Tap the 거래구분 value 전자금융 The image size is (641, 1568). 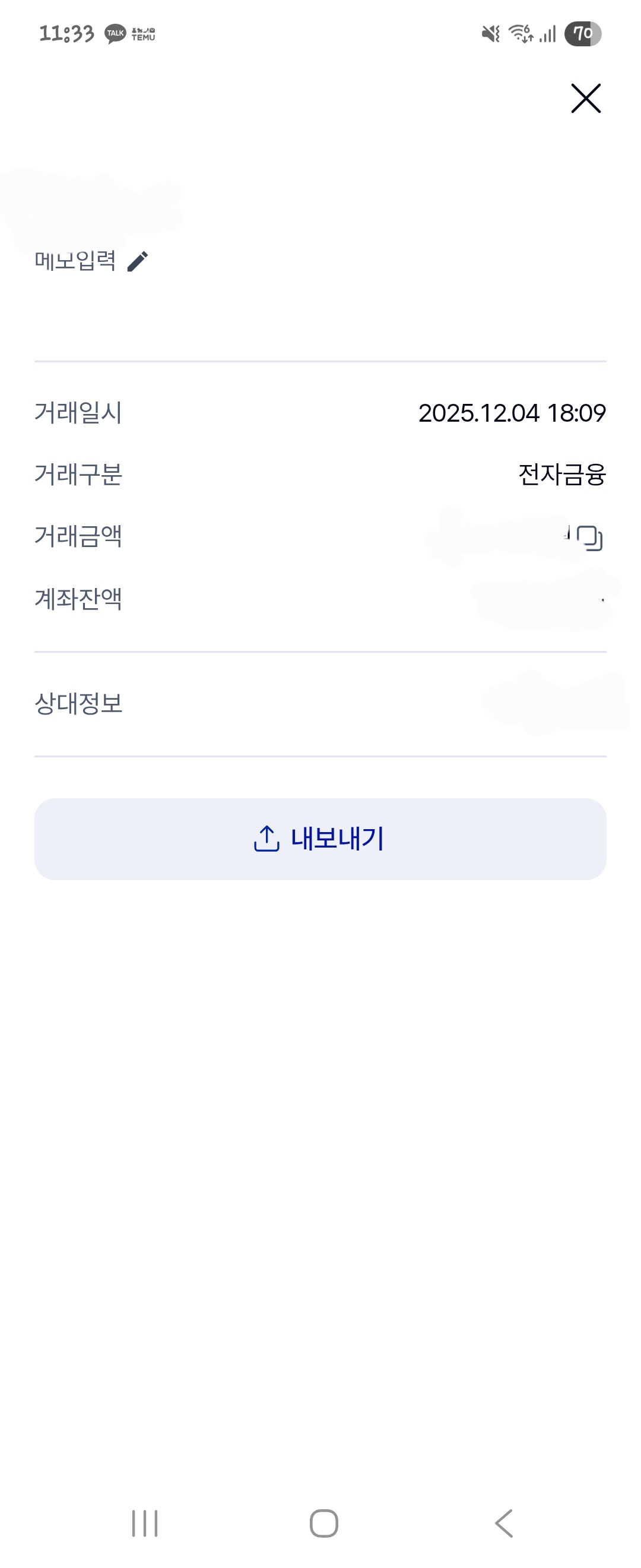(x=563, y=476)
